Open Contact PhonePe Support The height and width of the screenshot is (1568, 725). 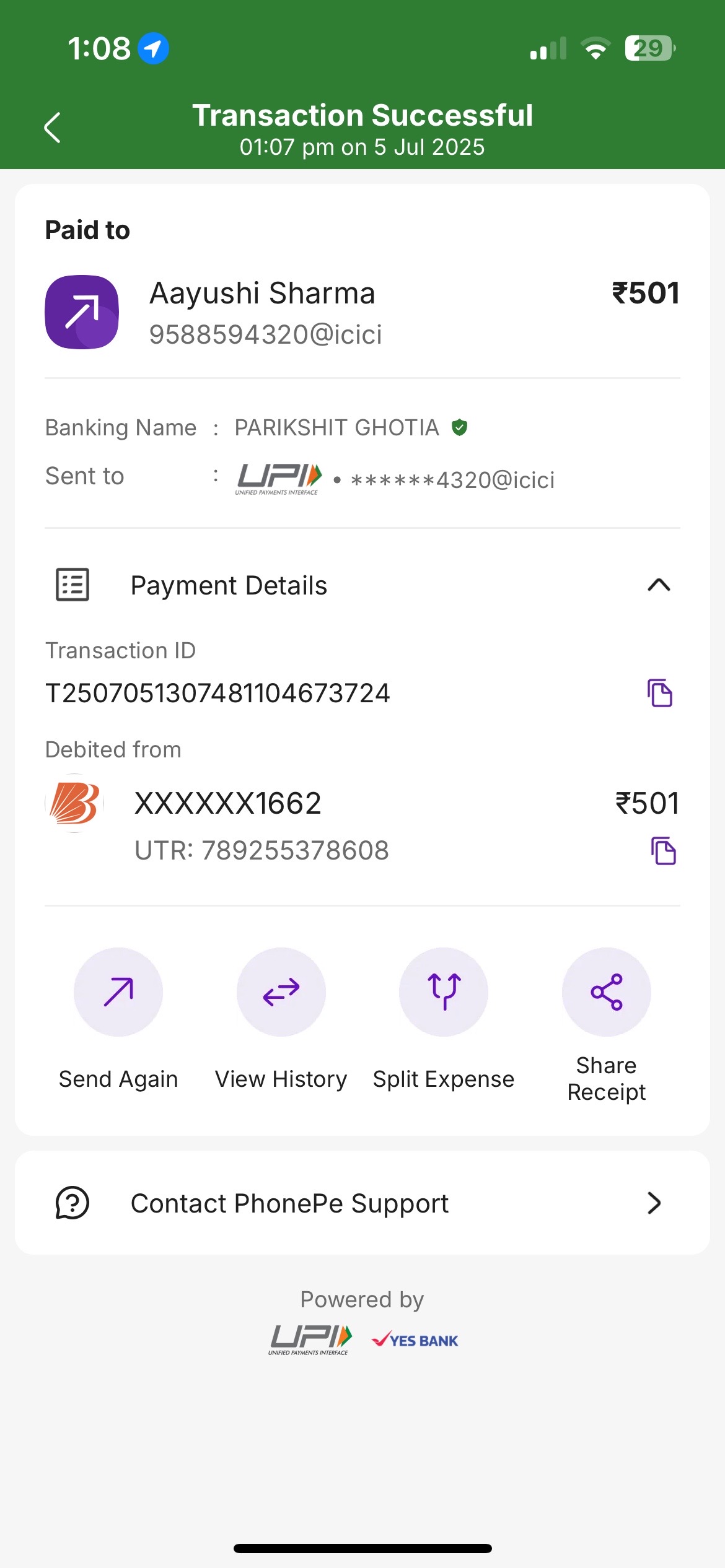362,1203
